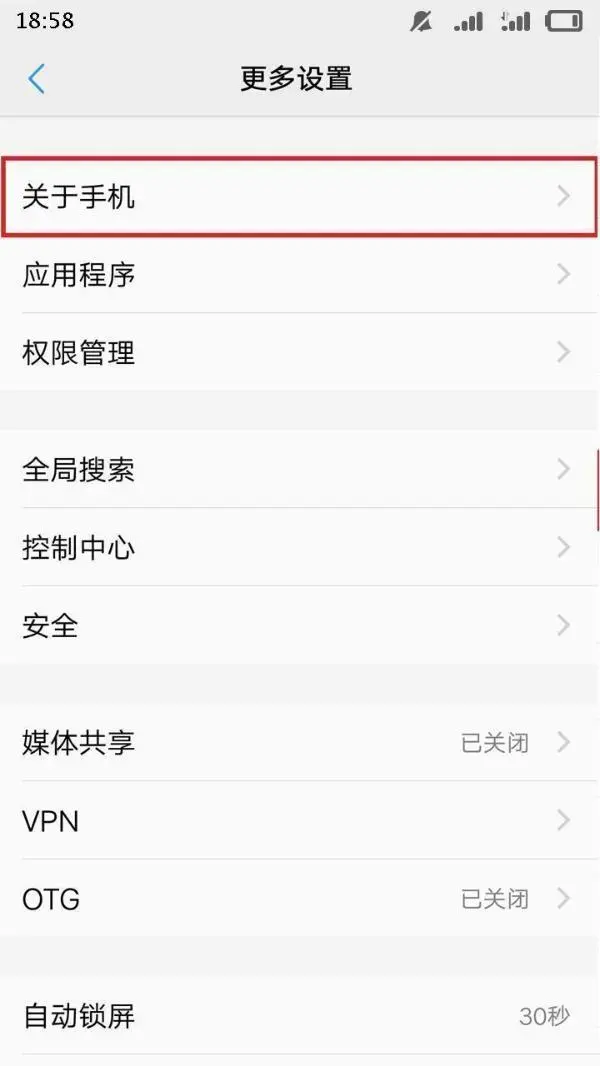Viewport: 600px width, 1066px height.
Task: Open 媒体共享 option
Action: click(x=298, y=743)
